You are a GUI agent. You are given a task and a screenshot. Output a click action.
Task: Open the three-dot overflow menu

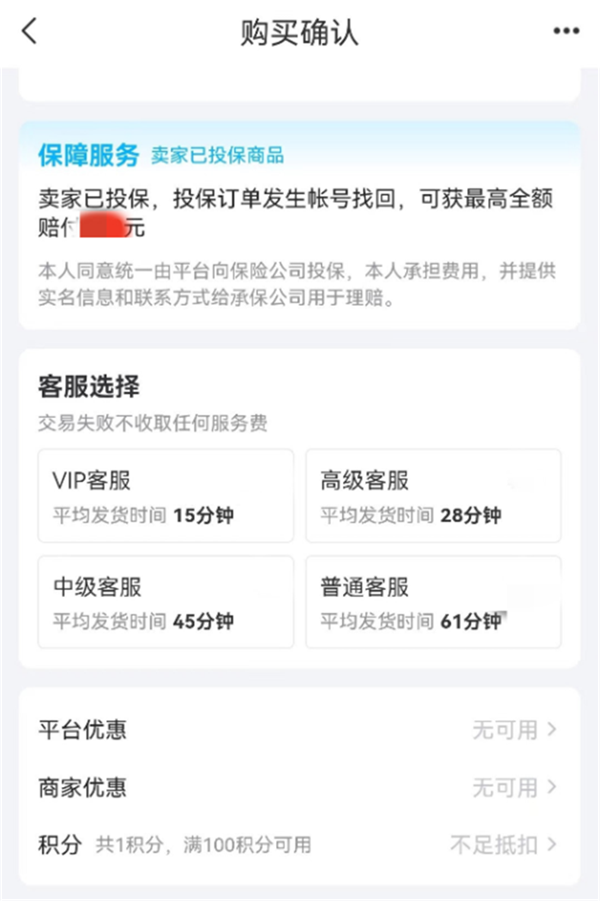(566, 31)
